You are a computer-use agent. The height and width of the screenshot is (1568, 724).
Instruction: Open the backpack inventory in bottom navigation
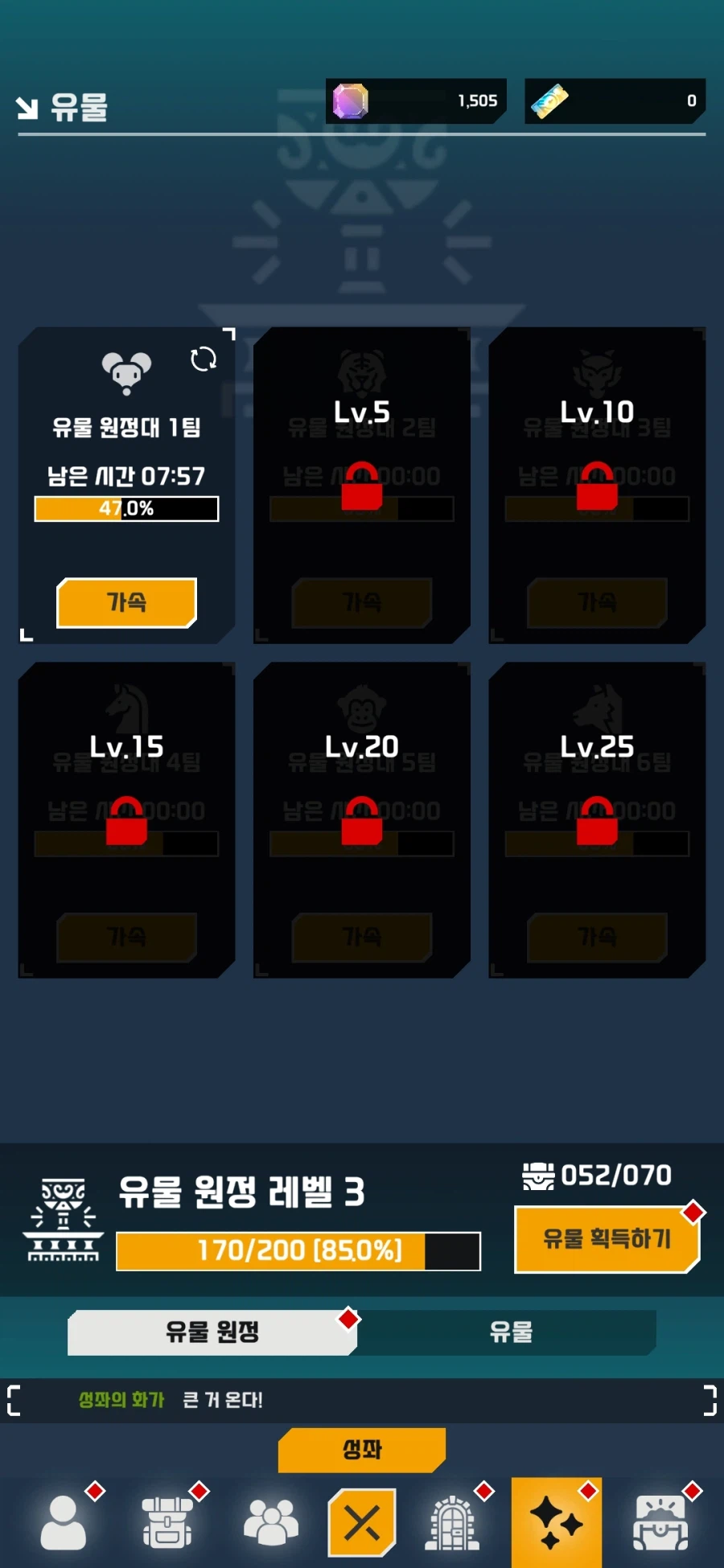[167, 1522]
